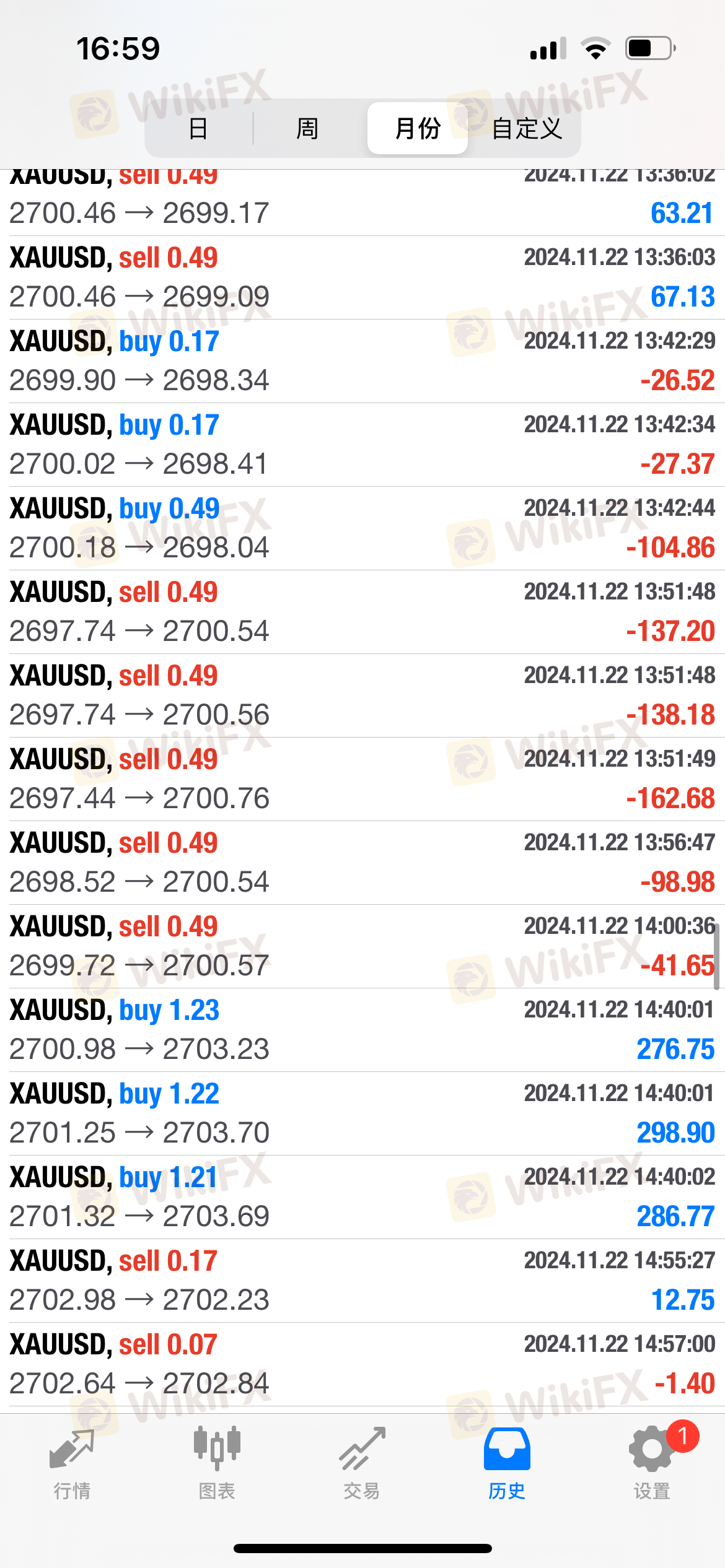Open the sell 0.49 trade showing -162.68

pos(362,779)
